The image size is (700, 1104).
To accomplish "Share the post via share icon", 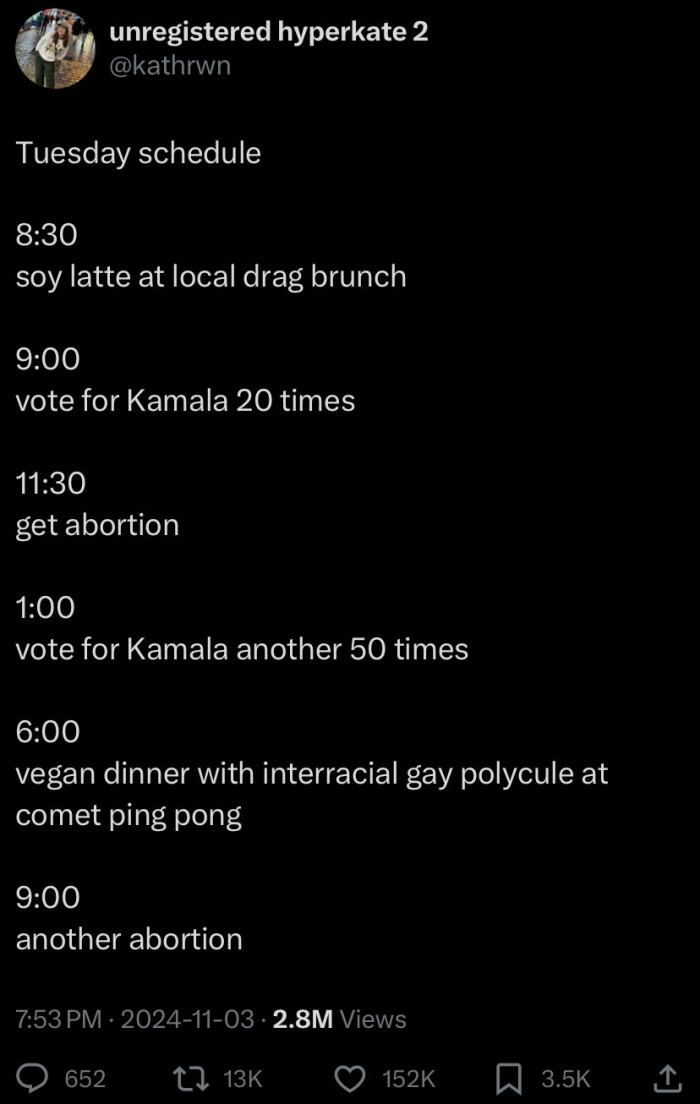I will tap(664, 1078).
